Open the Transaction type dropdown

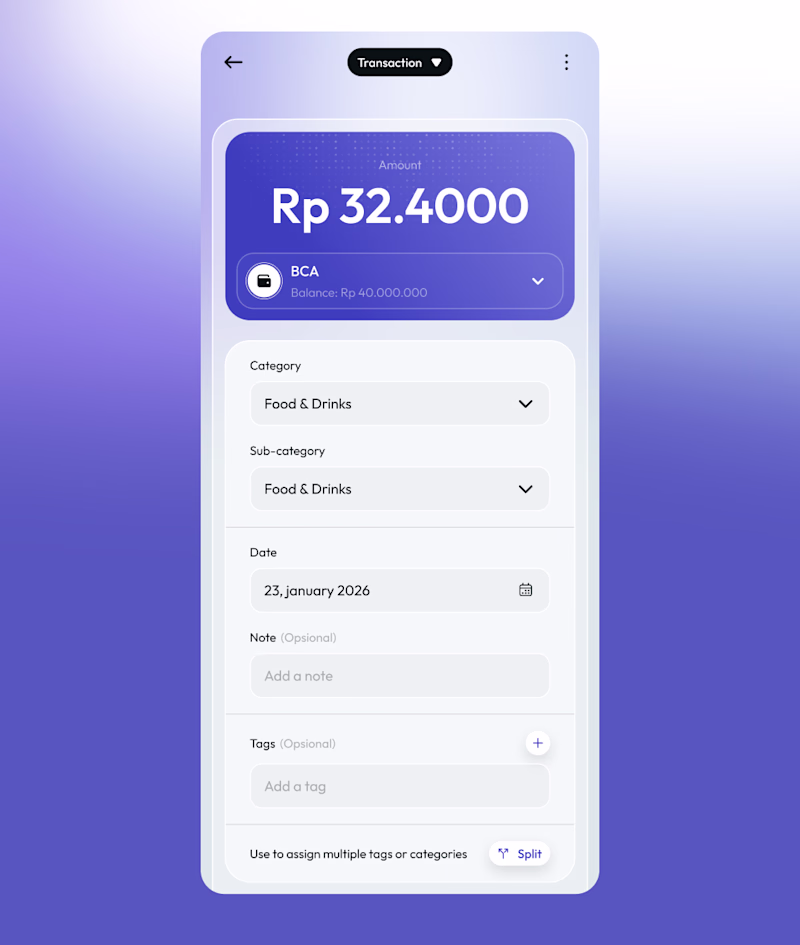pos(399,62)
